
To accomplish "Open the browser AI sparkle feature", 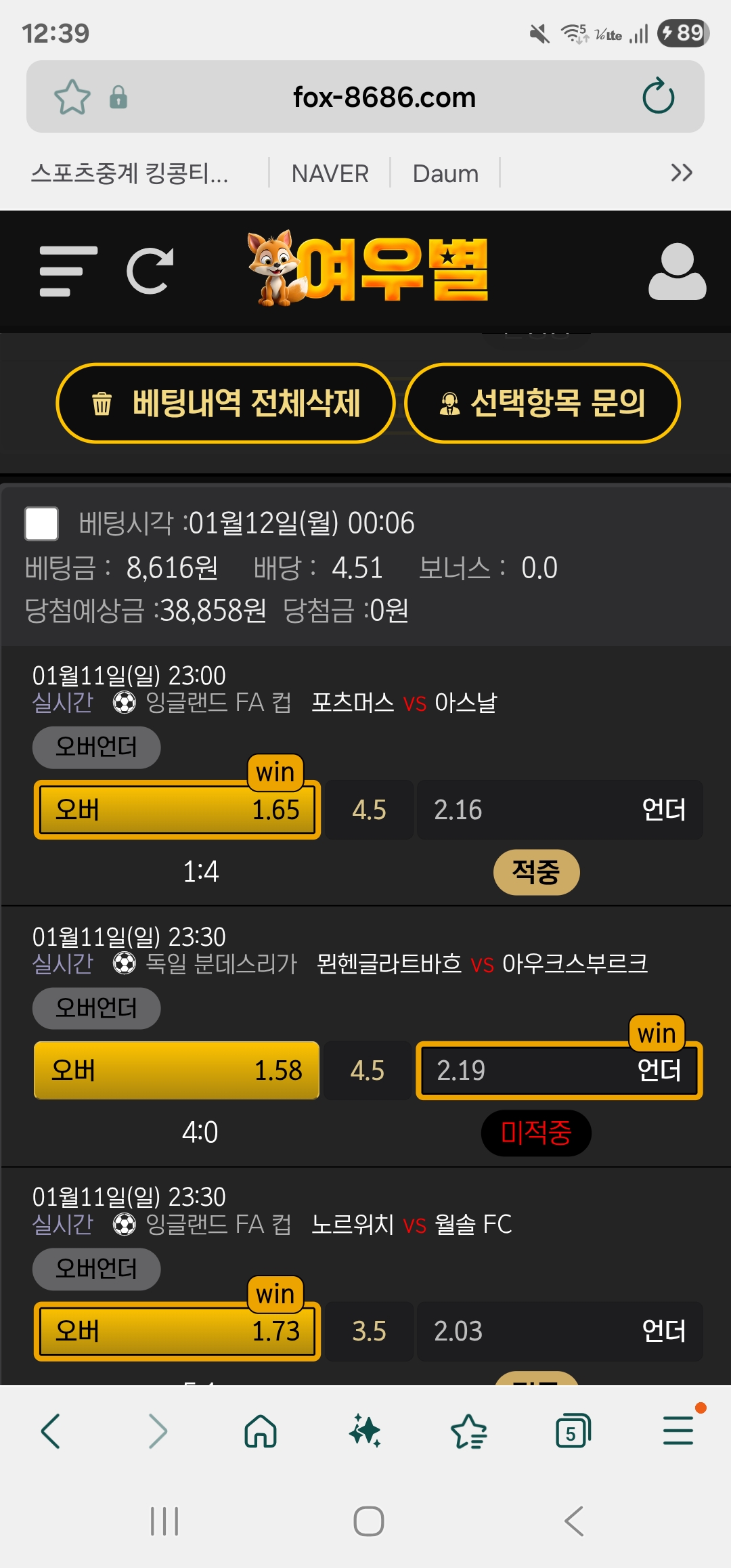I will pyautogui.click(x=365, y=1431).
